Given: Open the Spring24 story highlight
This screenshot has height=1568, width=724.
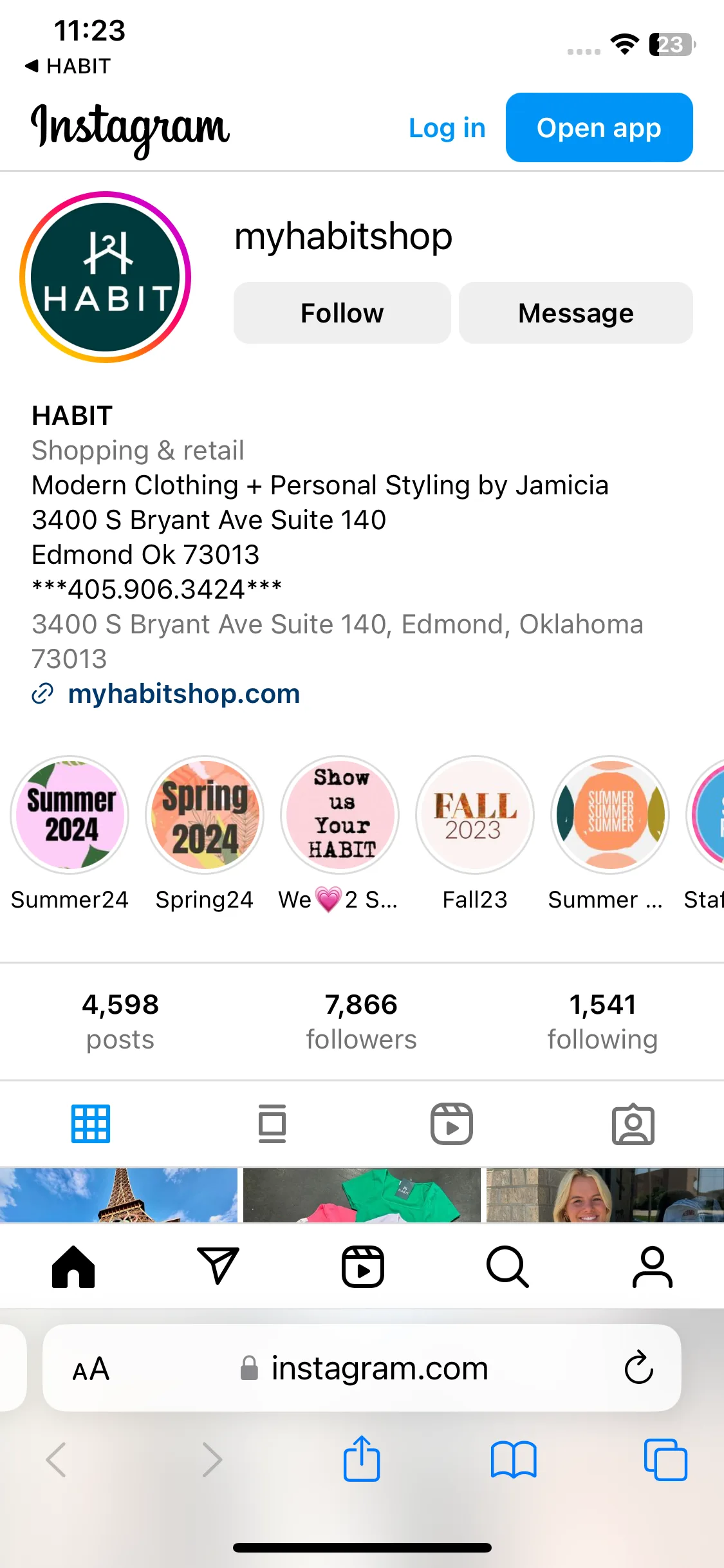Looking at the screenshot, I should coord(205,815).
